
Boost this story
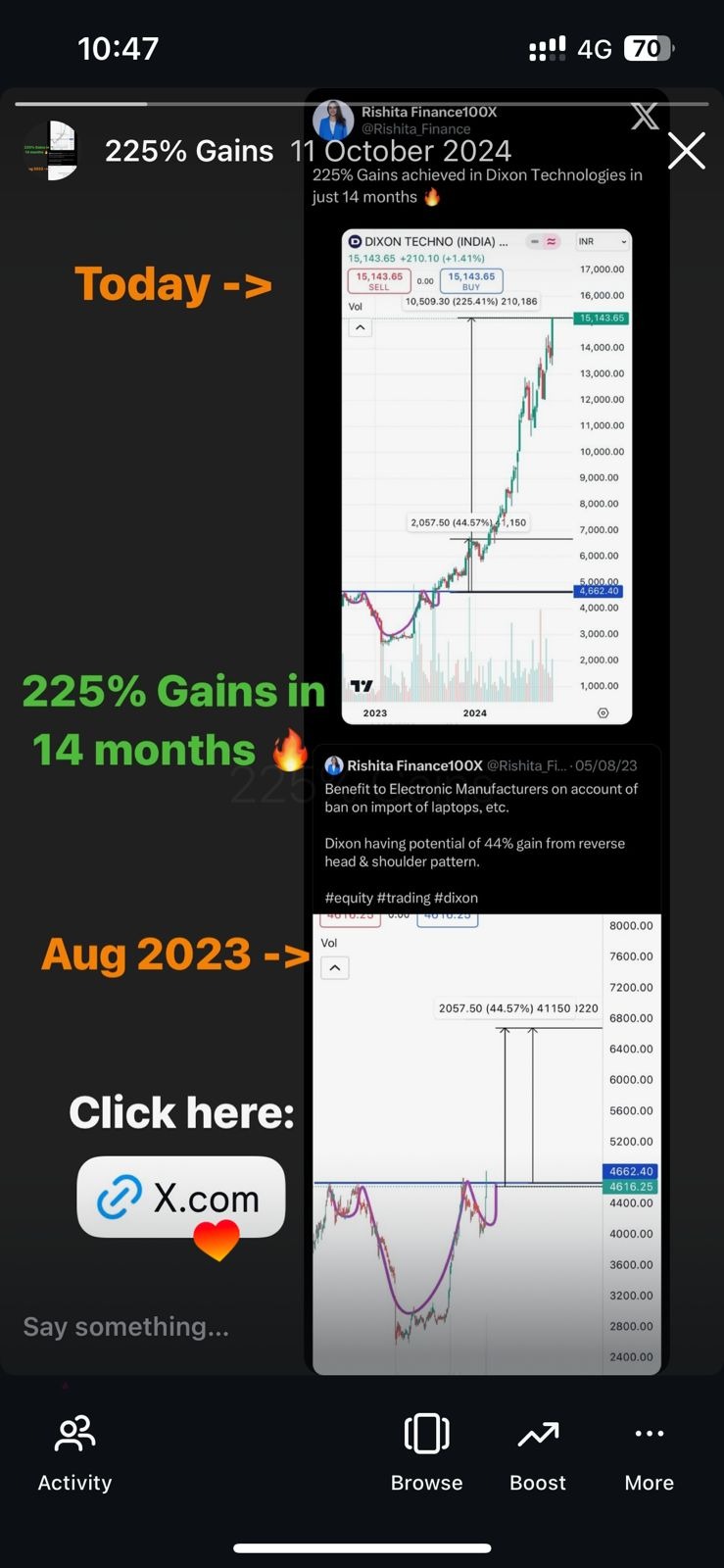pos(538,1453)
